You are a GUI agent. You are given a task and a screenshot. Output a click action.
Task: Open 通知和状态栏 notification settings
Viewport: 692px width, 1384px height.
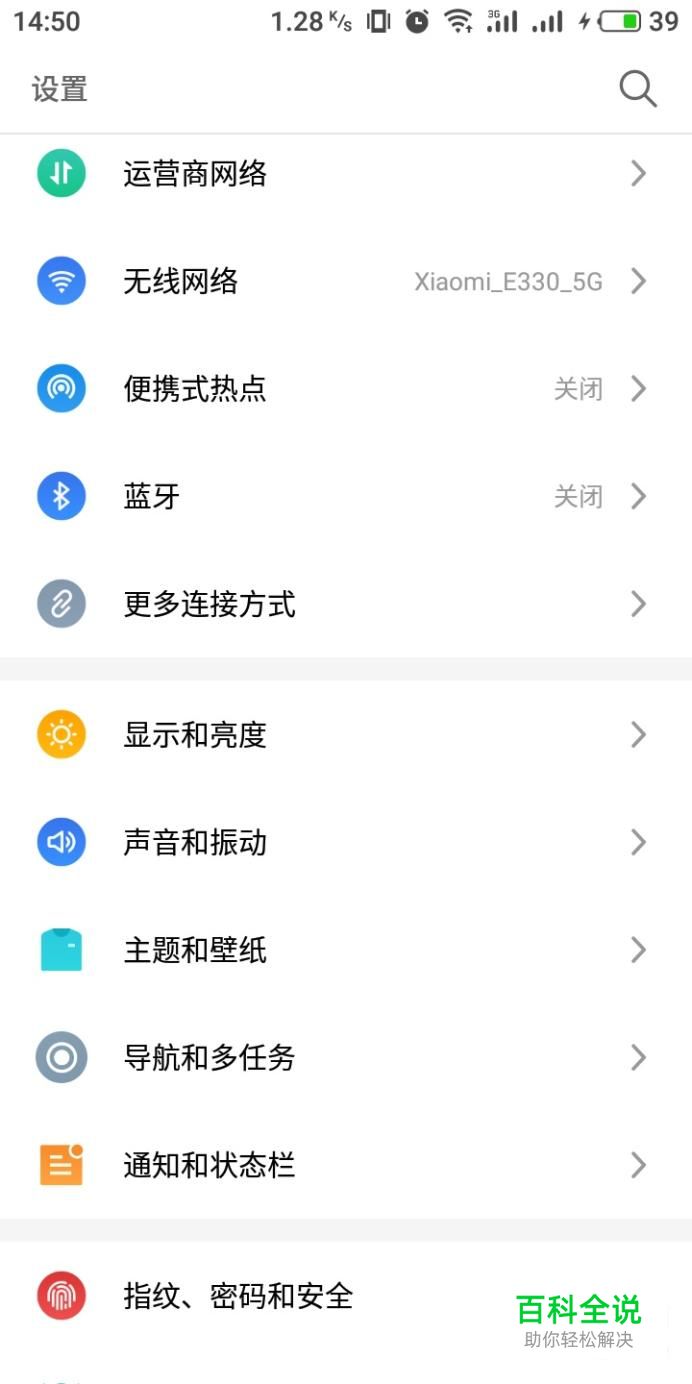pos(209,1165)
